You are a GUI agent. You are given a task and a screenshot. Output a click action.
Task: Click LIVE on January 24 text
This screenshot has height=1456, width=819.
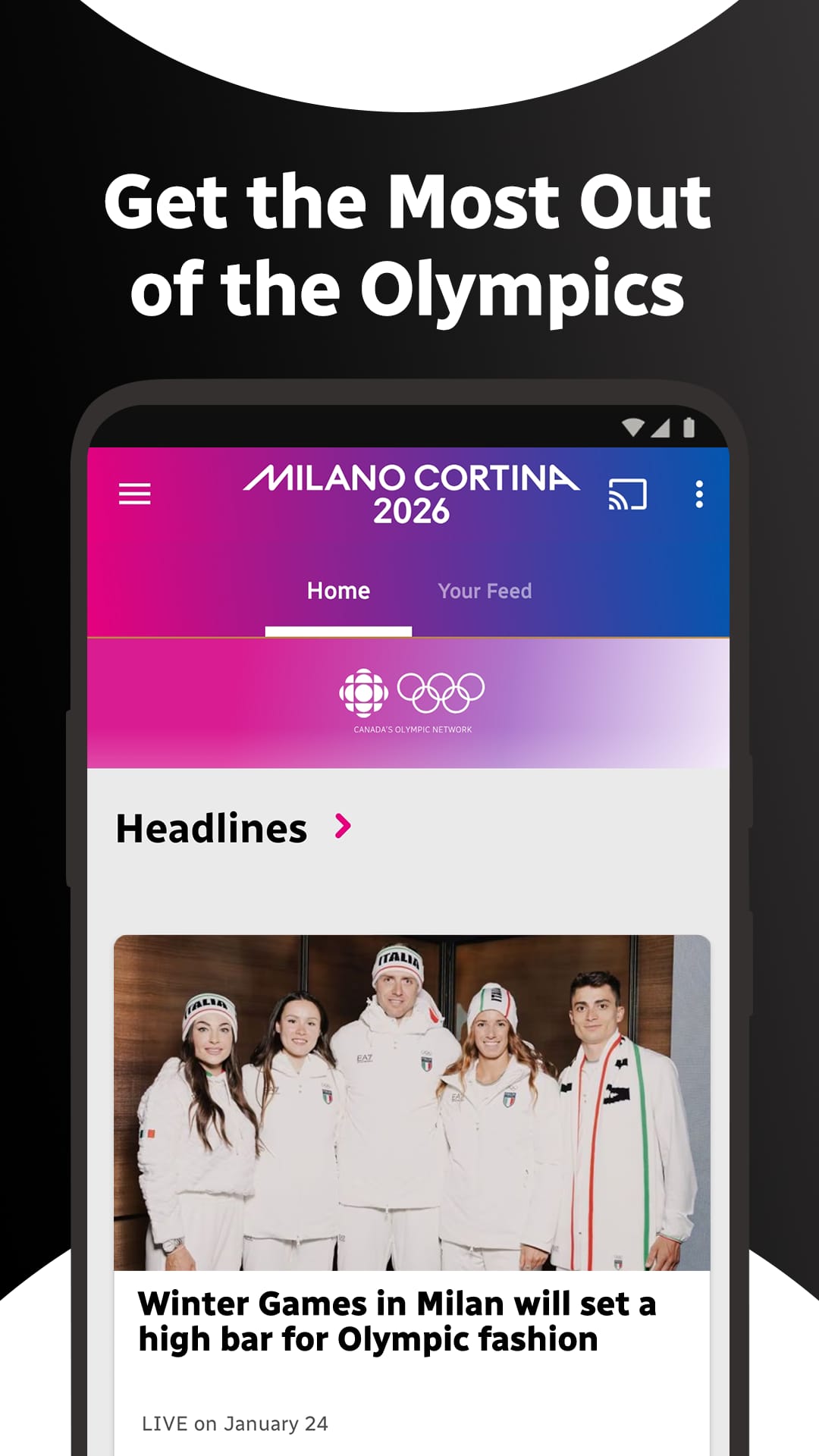pos(235,1423)
